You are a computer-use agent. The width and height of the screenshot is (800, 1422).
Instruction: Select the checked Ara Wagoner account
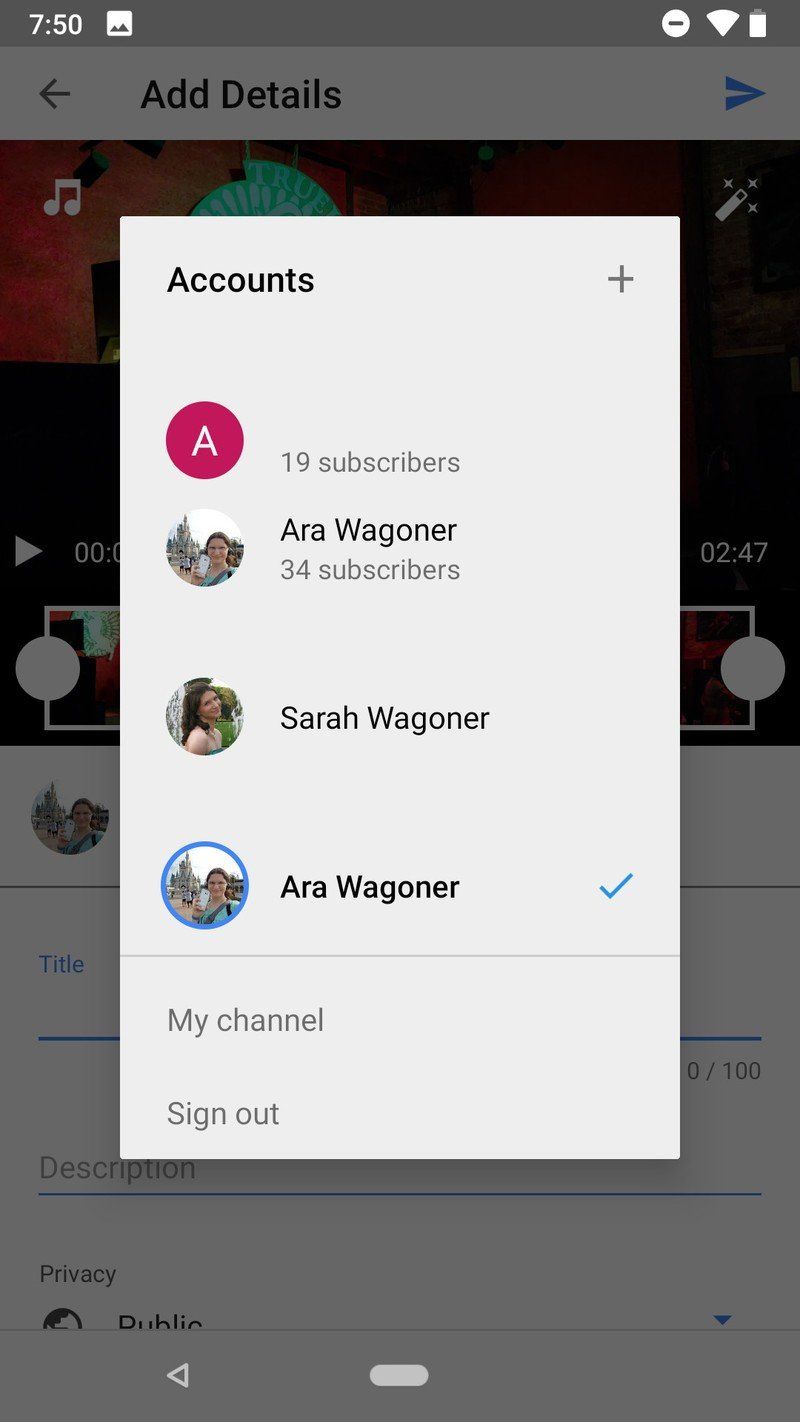click(x=400, y=886)
